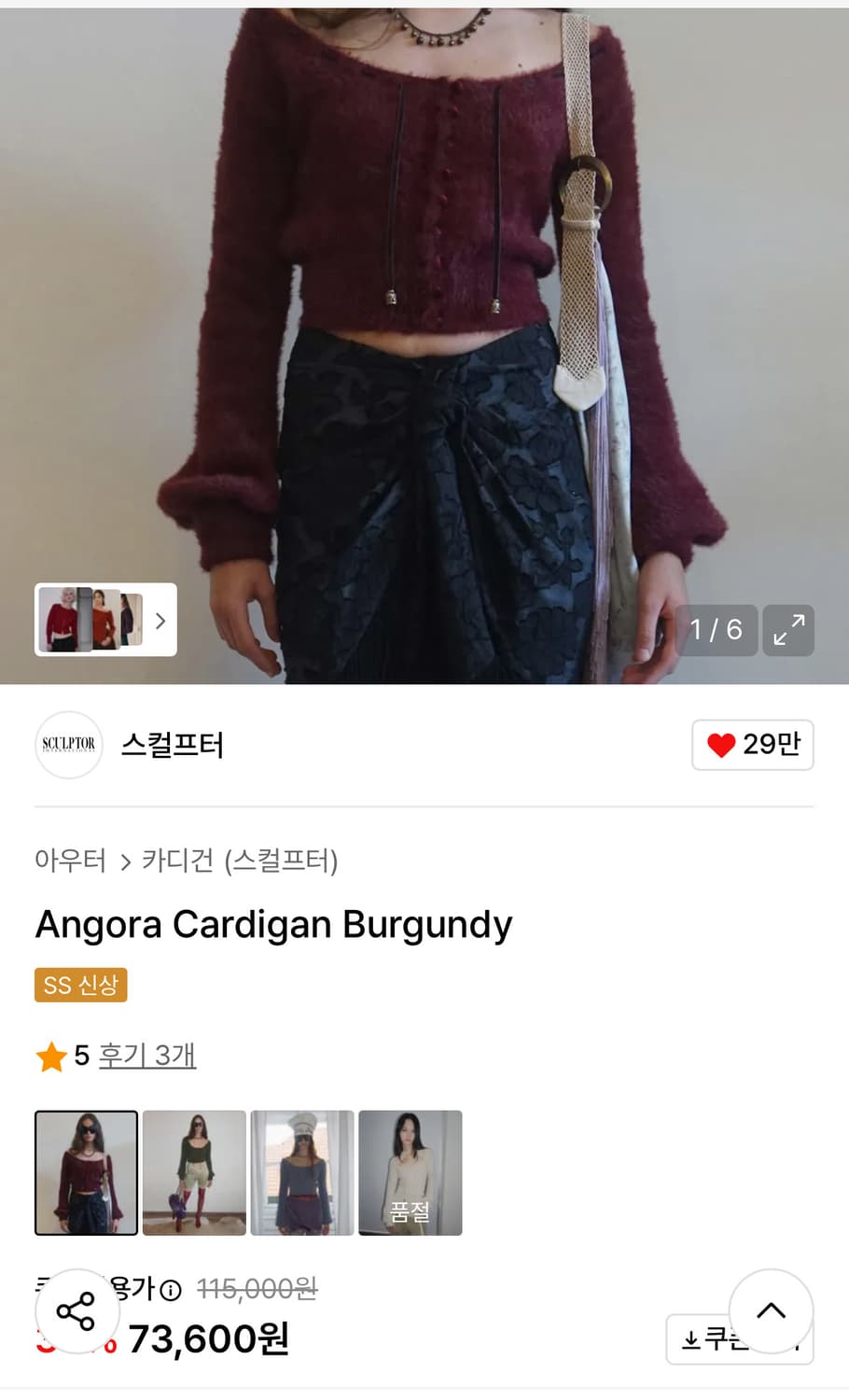The width and height of the screenshot is (849, 1400).
Task: Toggle the like heart for this product
Action: (723, 745)
